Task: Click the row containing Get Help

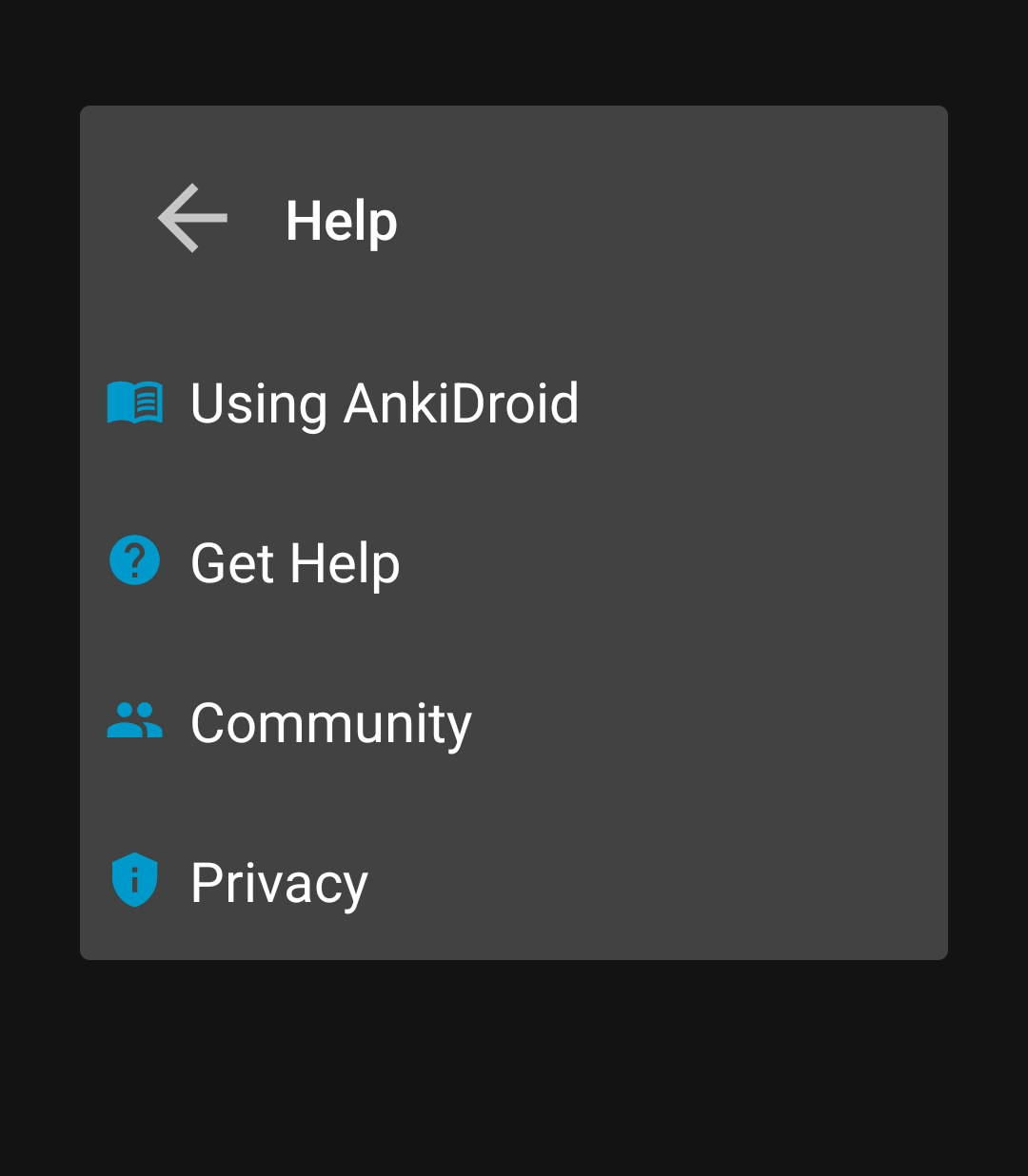Action: (x=381, y=562)
